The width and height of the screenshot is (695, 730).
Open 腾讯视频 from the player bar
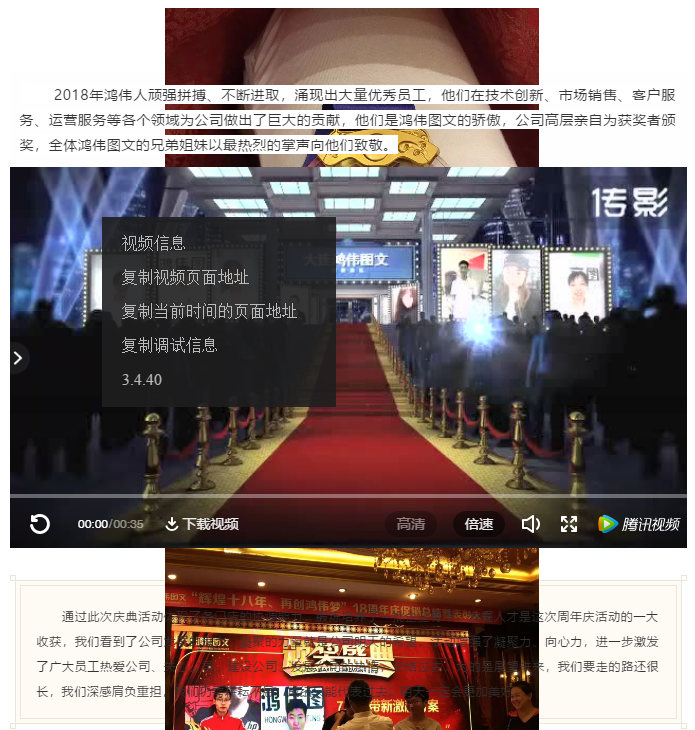(638, 524)
